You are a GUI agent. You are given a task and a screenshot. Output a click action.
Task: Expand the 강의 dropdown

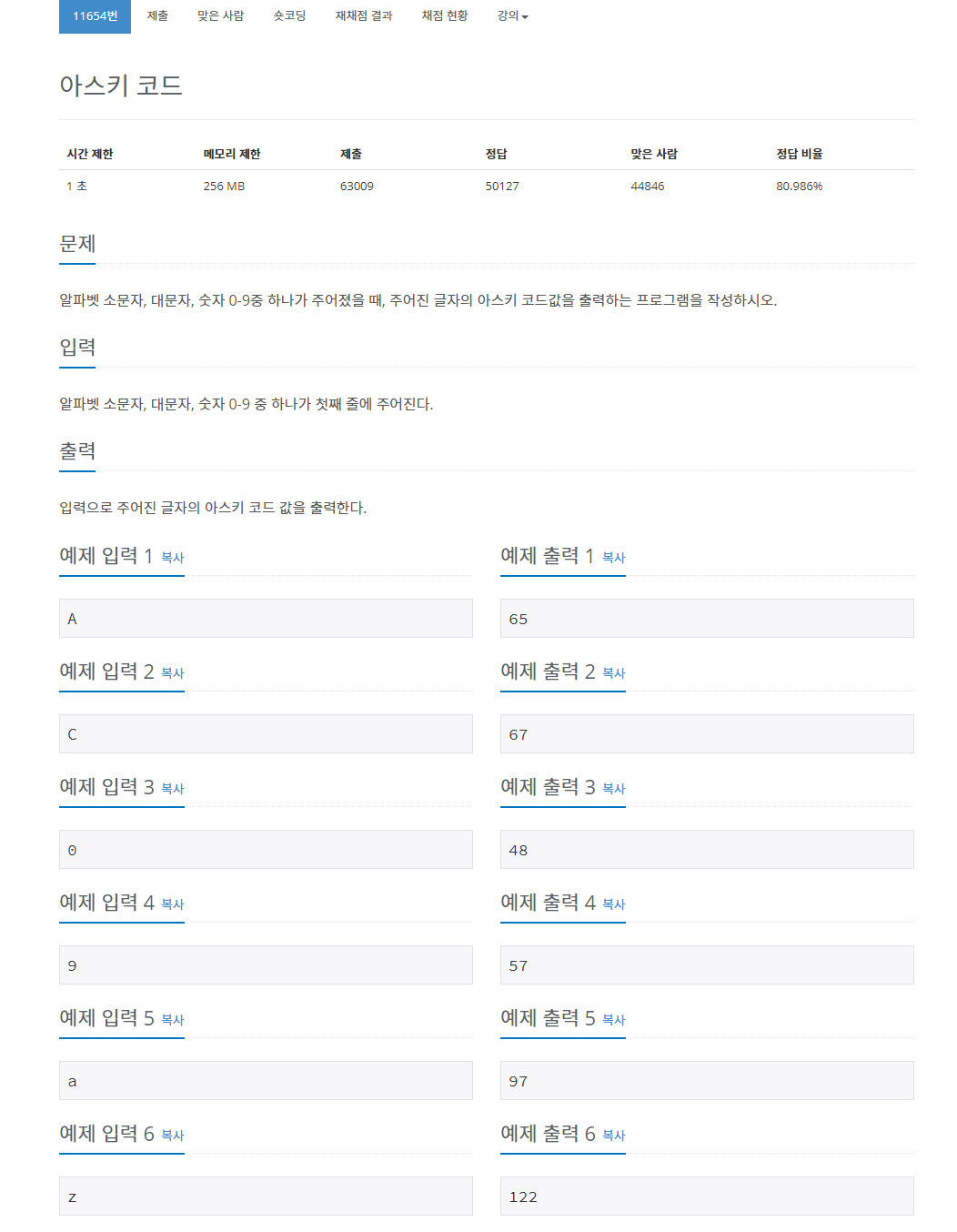pos(512,16)
